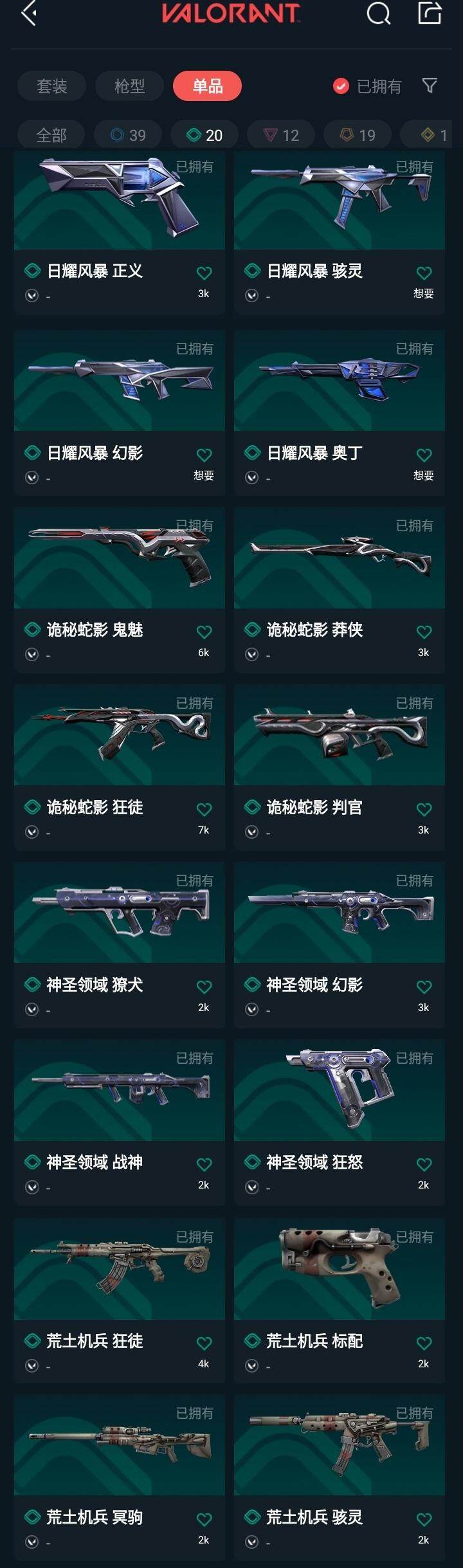Expand the arrow under 神圣领域 獠犬
This screenshot has height=1568, width=463.
(32, 1010)
